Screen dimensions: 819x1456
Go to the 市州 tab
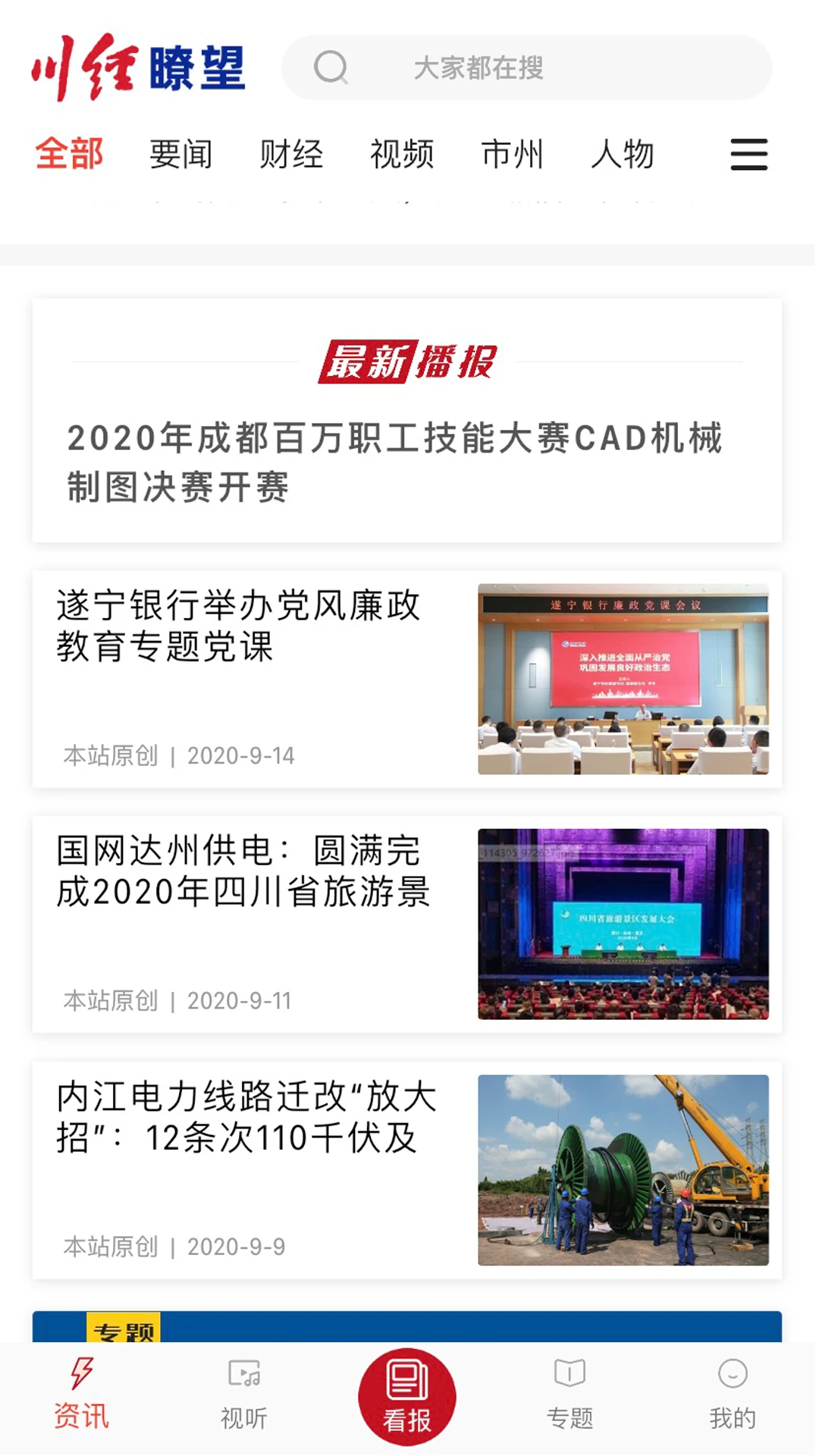[513, 154]
